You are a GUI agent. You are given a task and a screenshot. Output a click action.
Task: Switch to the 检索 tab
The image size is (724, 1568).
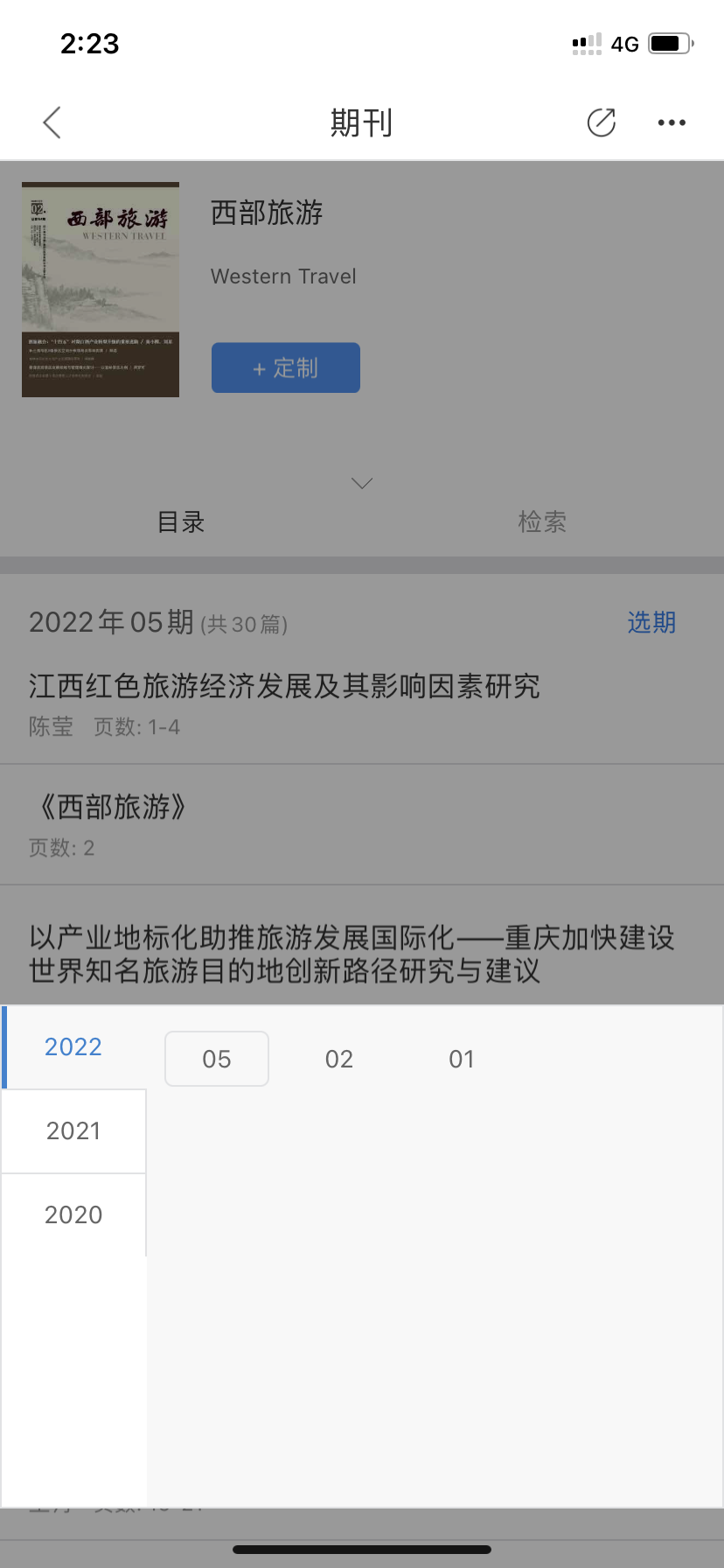tap(542, 522)
